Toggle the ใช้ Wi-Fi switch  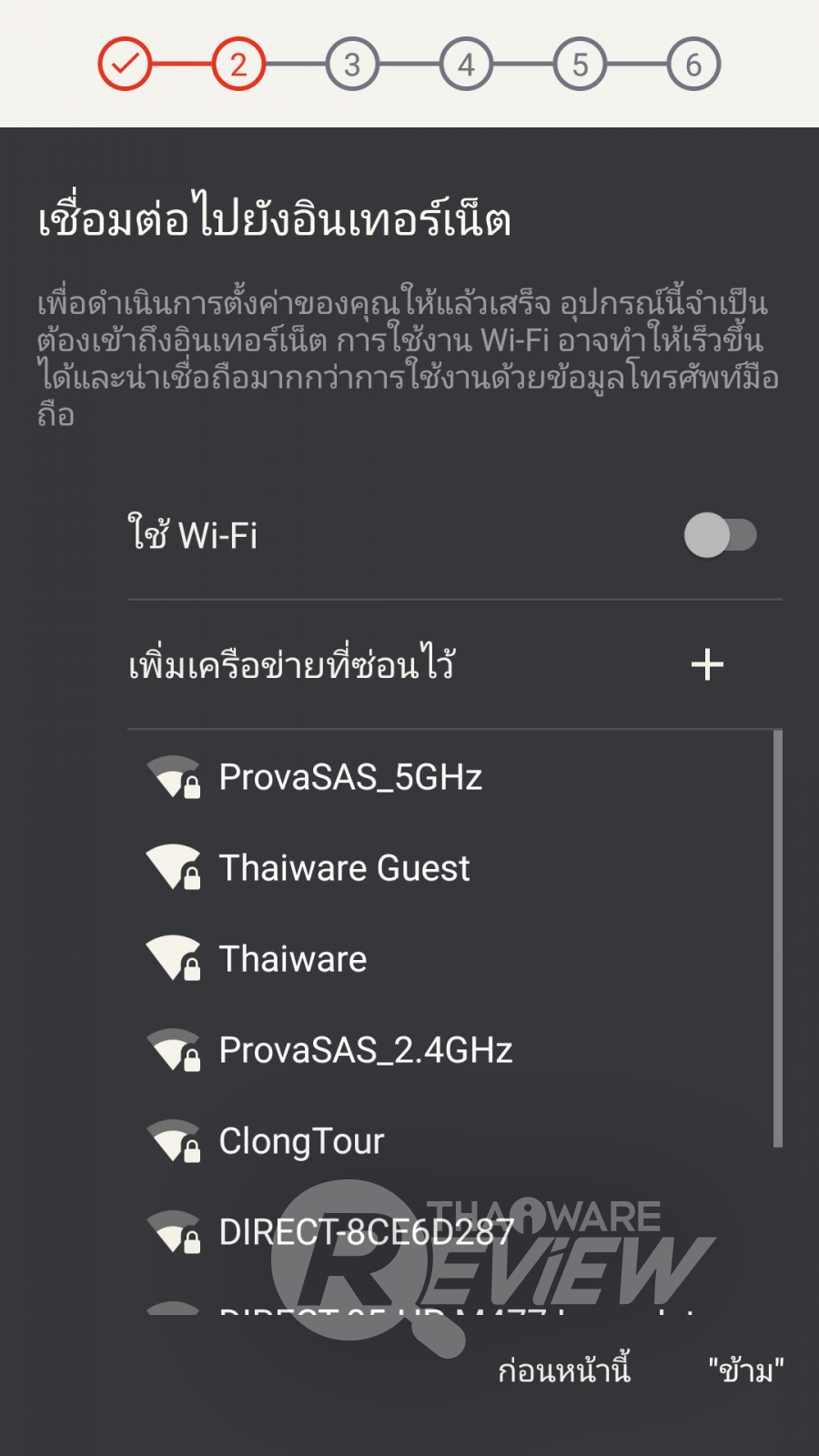pyautogui.click(x=720, y=535)
